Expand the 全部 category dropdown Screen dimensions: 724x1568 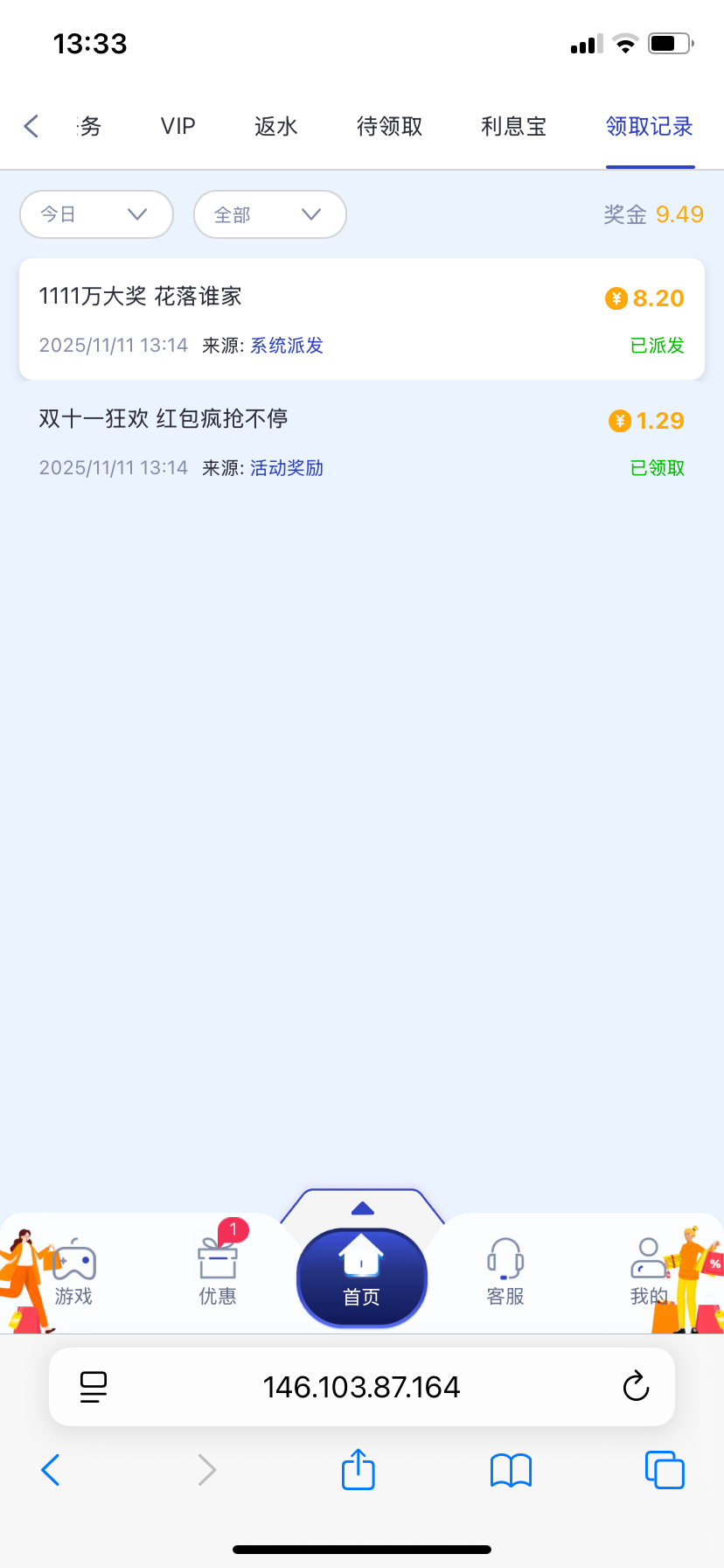[x=269, y=214]
